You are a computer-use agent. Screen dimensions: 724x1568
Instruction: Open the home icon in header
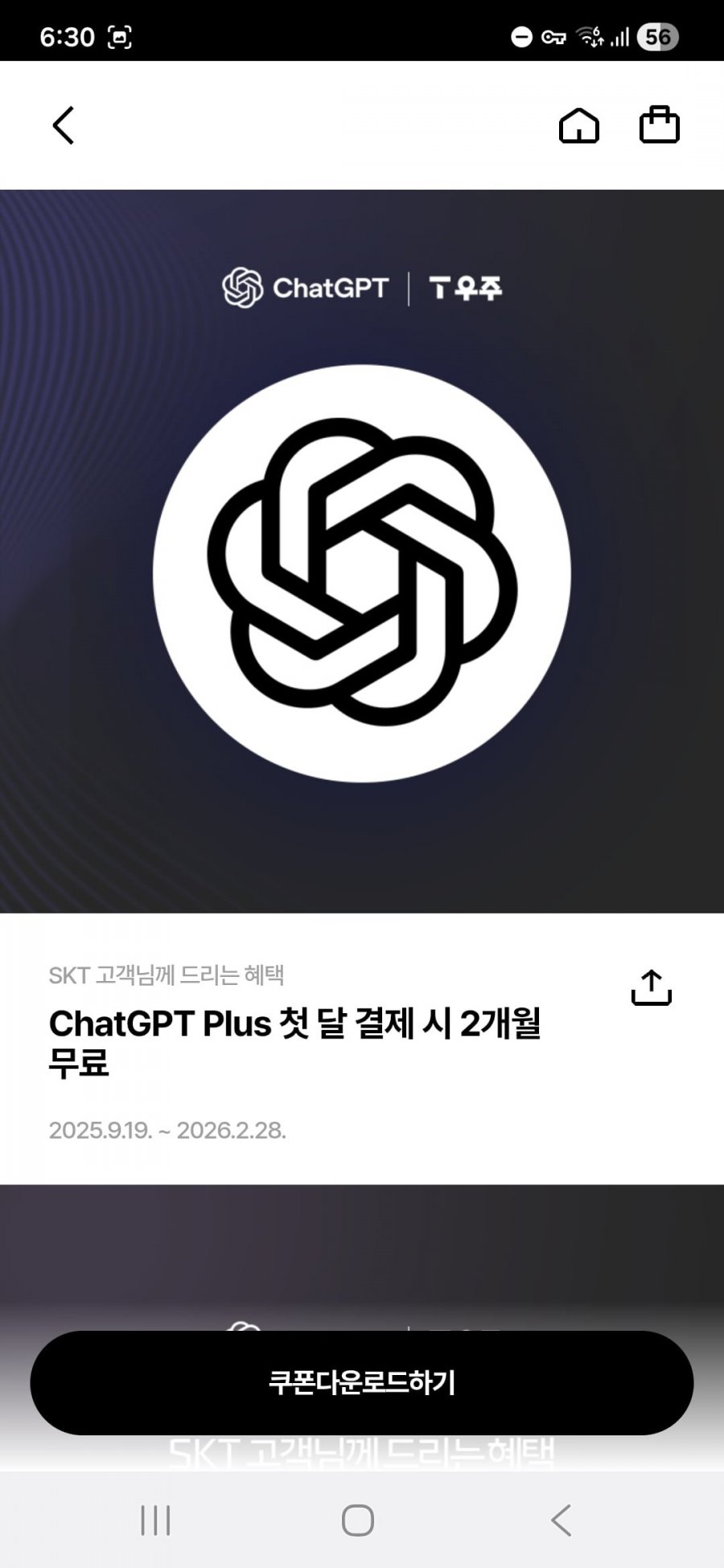click(578, 125)
